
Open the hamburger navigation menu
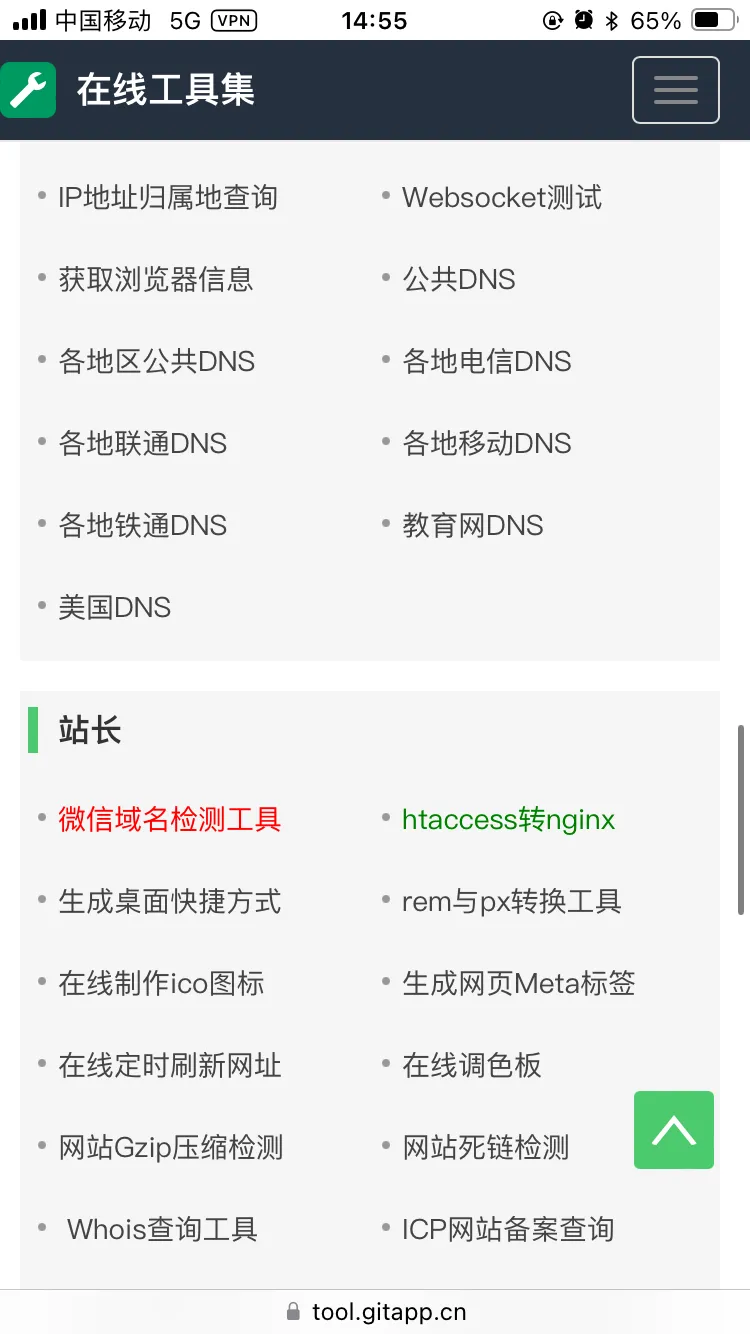coord(675,90)
